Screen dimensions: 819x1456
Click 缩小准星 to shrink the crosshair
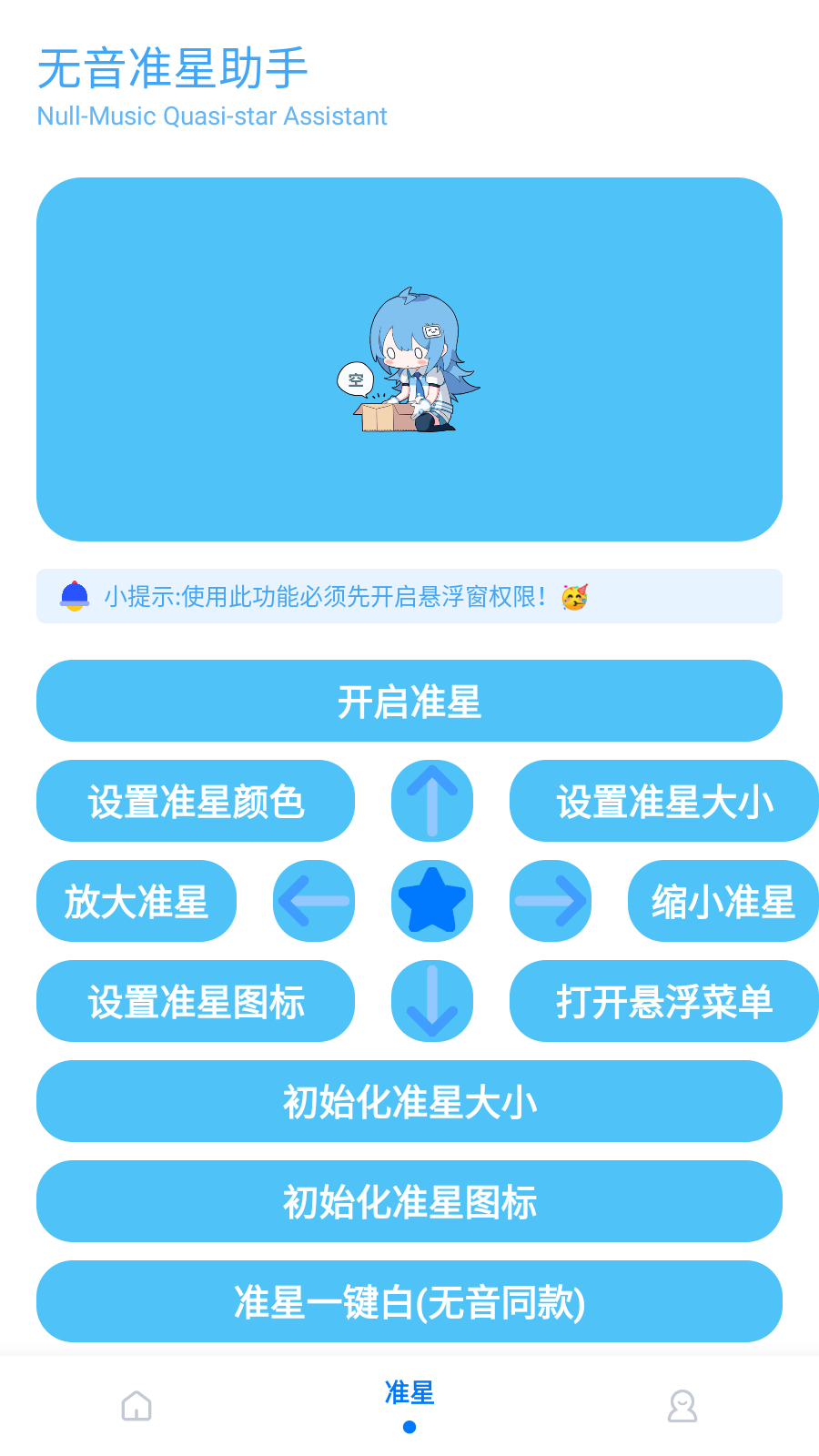pyautogui.click(x=723, y=901)
